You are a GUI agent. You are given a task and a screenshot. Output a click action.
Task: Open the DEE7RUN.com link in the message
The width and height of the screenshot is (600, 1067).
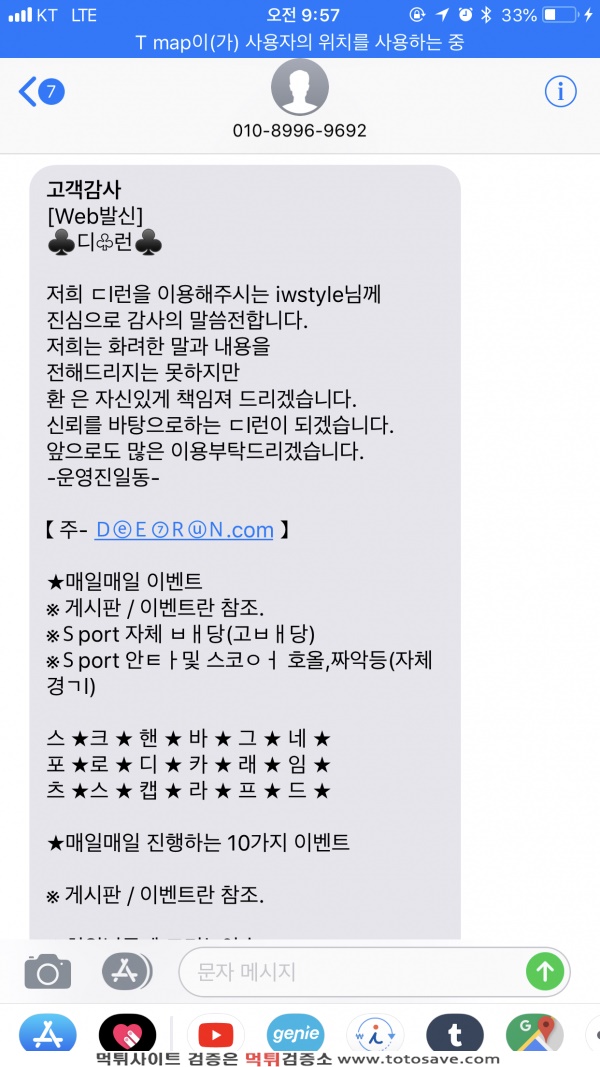[x=184, y=530]
